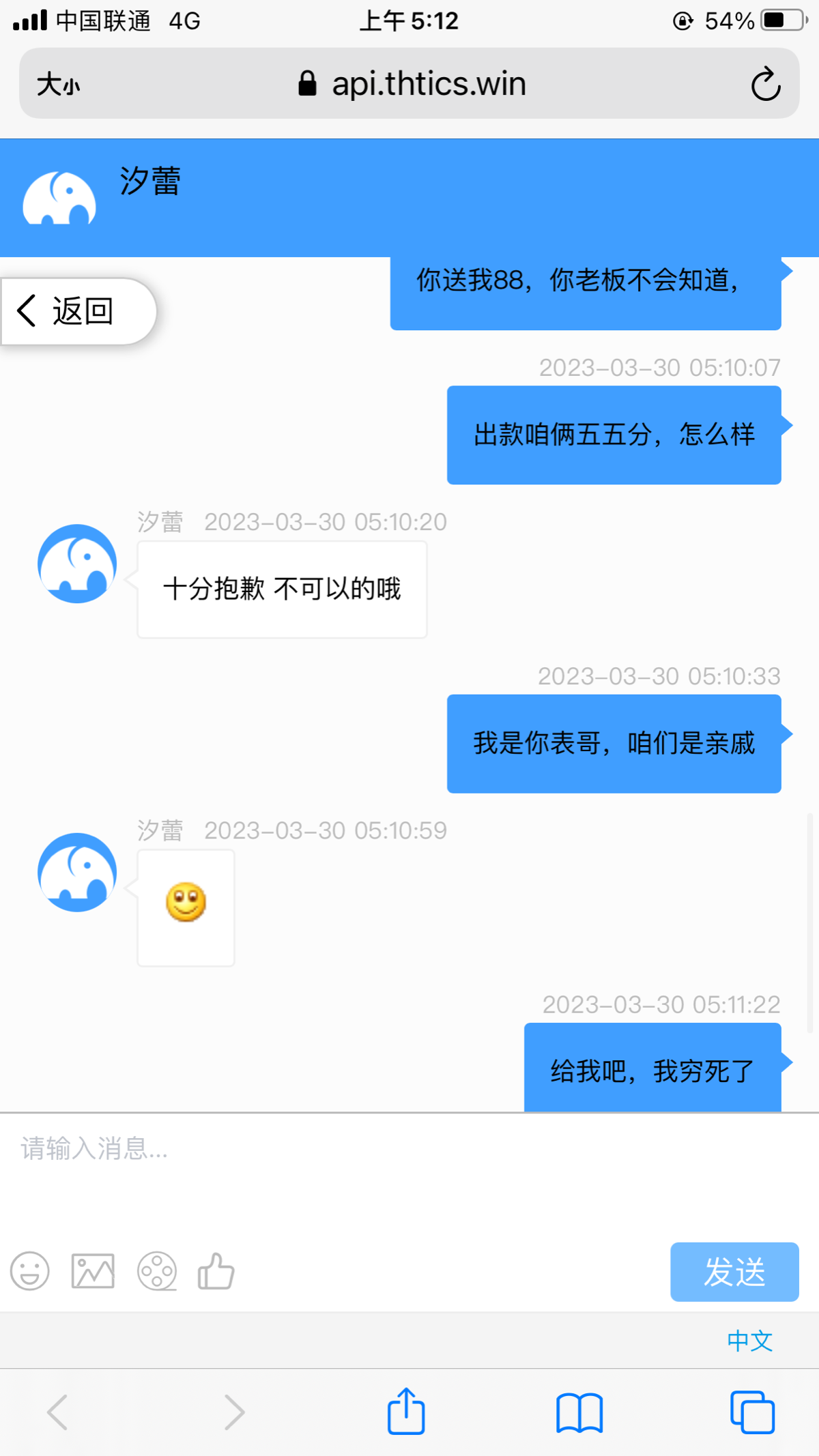Open Safari's 大小 text size menu
The image size is (819, 1456).
click(59, 85)
